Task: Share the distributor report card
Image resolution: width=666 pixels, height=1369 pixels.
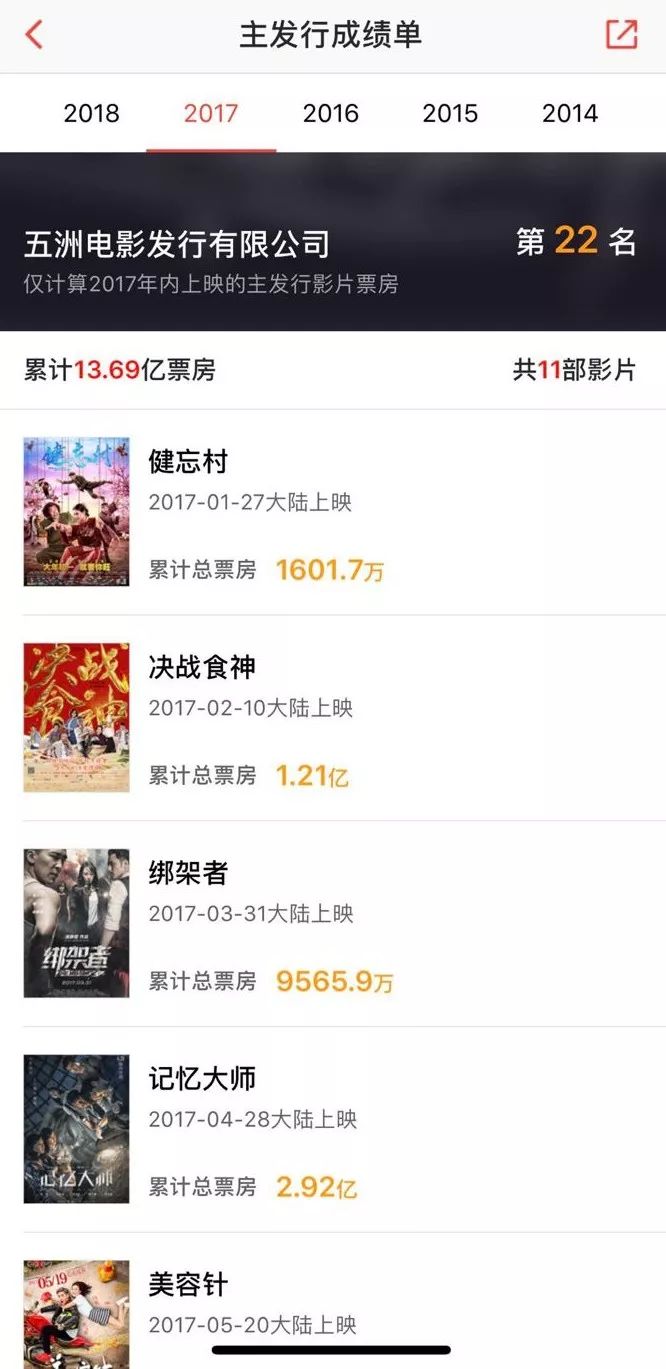Action: pos(621,34)
